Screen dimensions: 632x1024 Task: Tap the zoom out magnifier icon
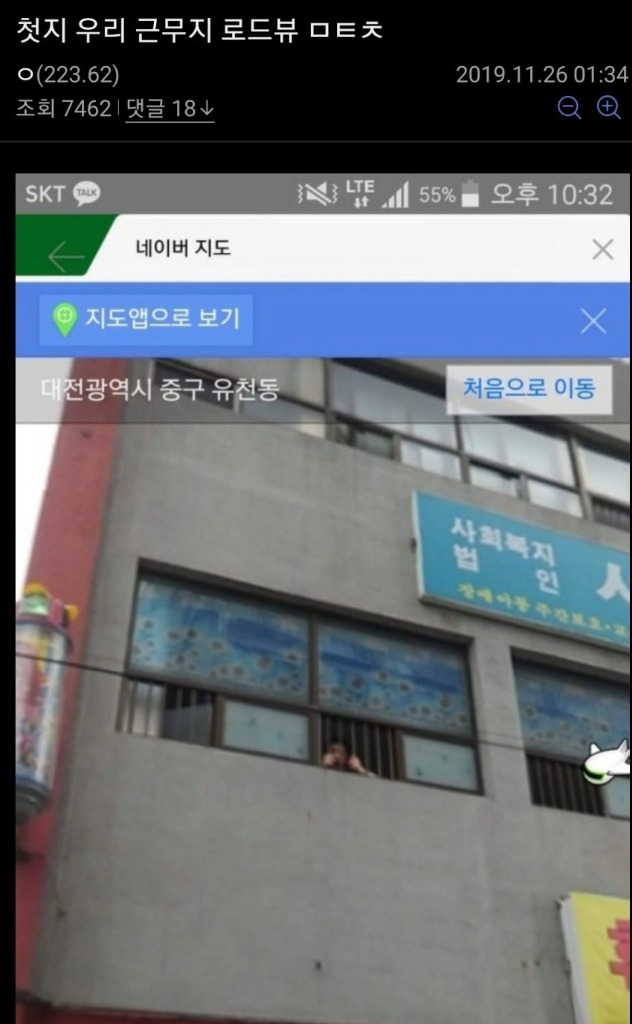coord(569,108)
